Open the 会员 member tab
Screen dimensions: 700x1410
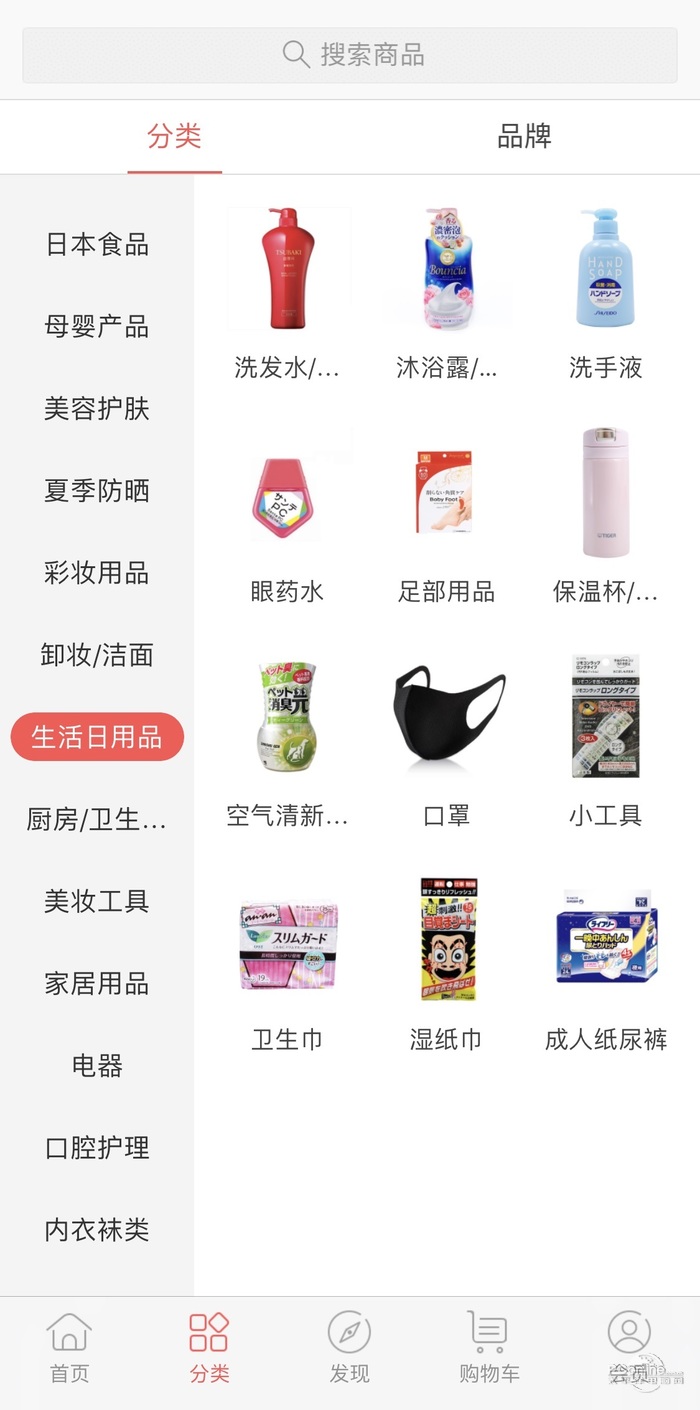pos(629,1348)
